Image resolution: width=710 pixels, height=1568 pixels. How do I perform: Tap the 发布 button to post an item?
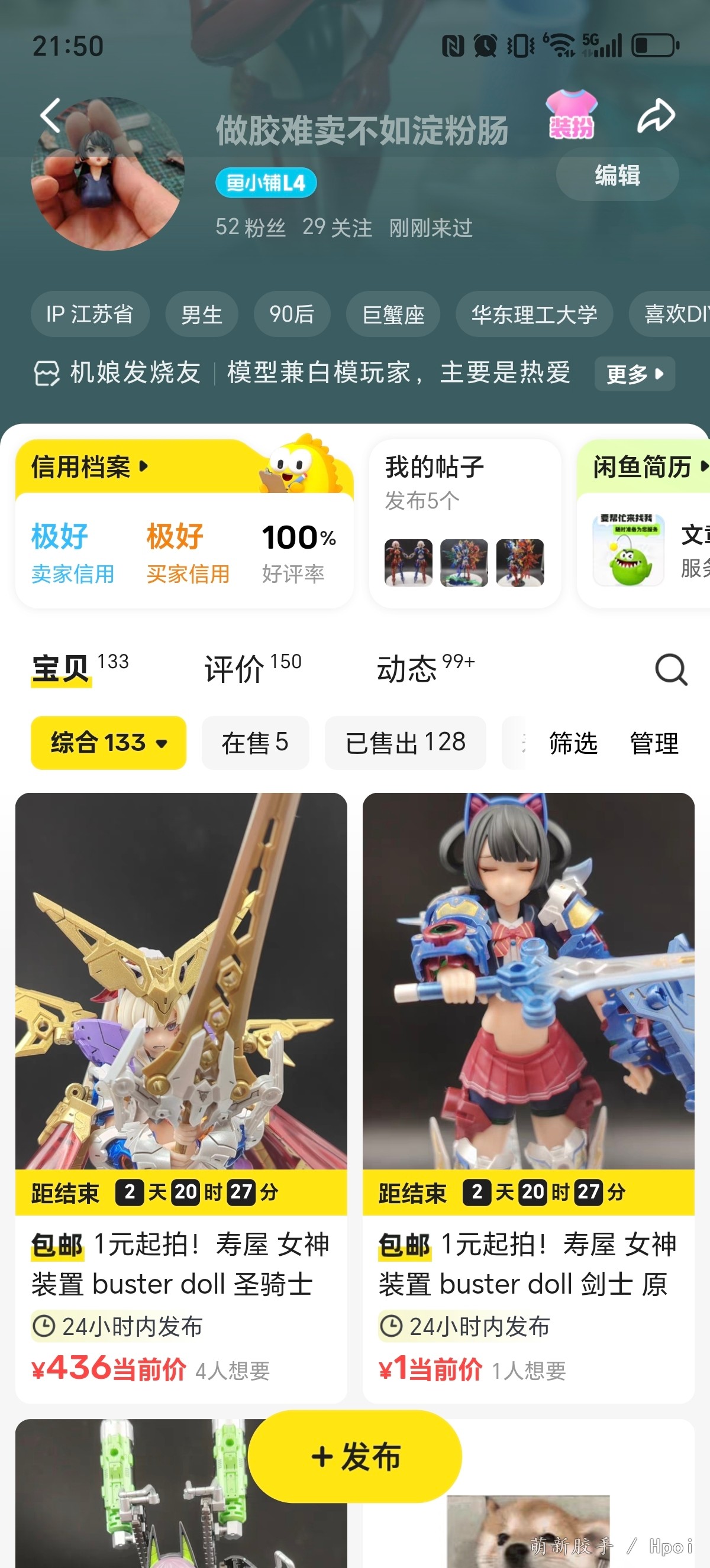click(355, 1457)
